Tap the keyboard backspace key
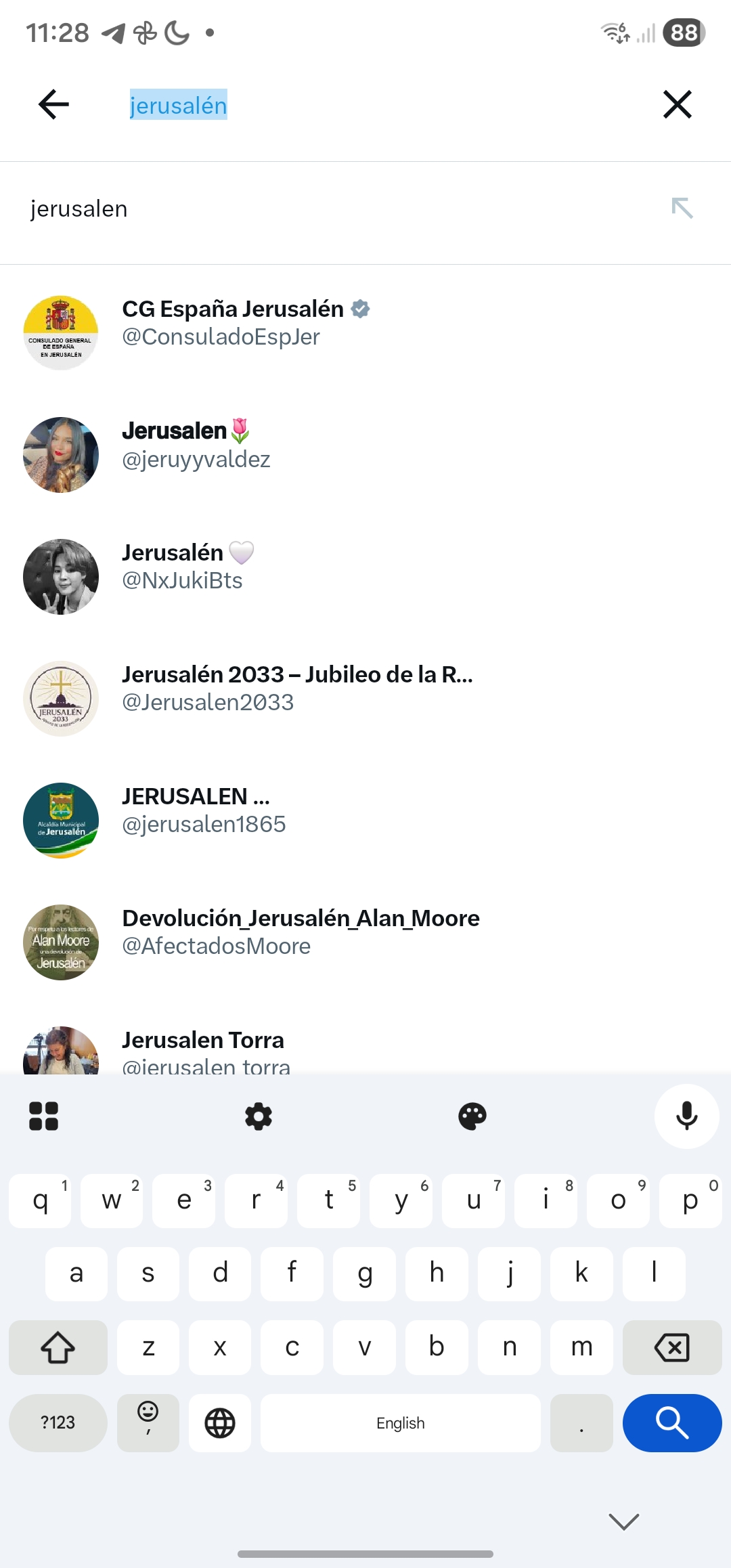Viewport: 731px width, 1568px height. 671,1347
